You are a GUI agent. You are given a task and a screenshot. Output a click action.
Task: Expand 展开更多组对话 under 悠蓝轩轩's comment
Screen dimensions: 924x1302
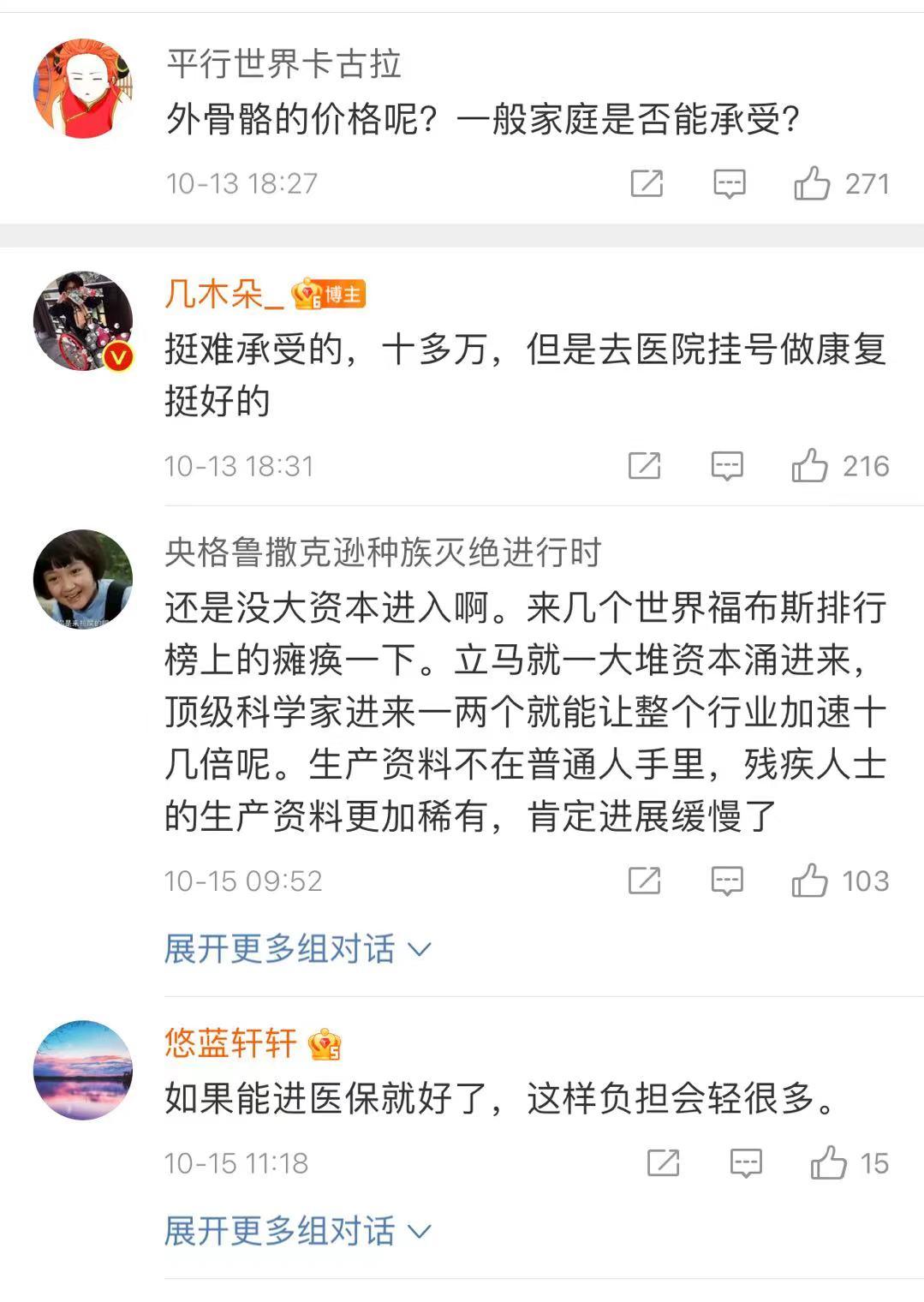297,1231
